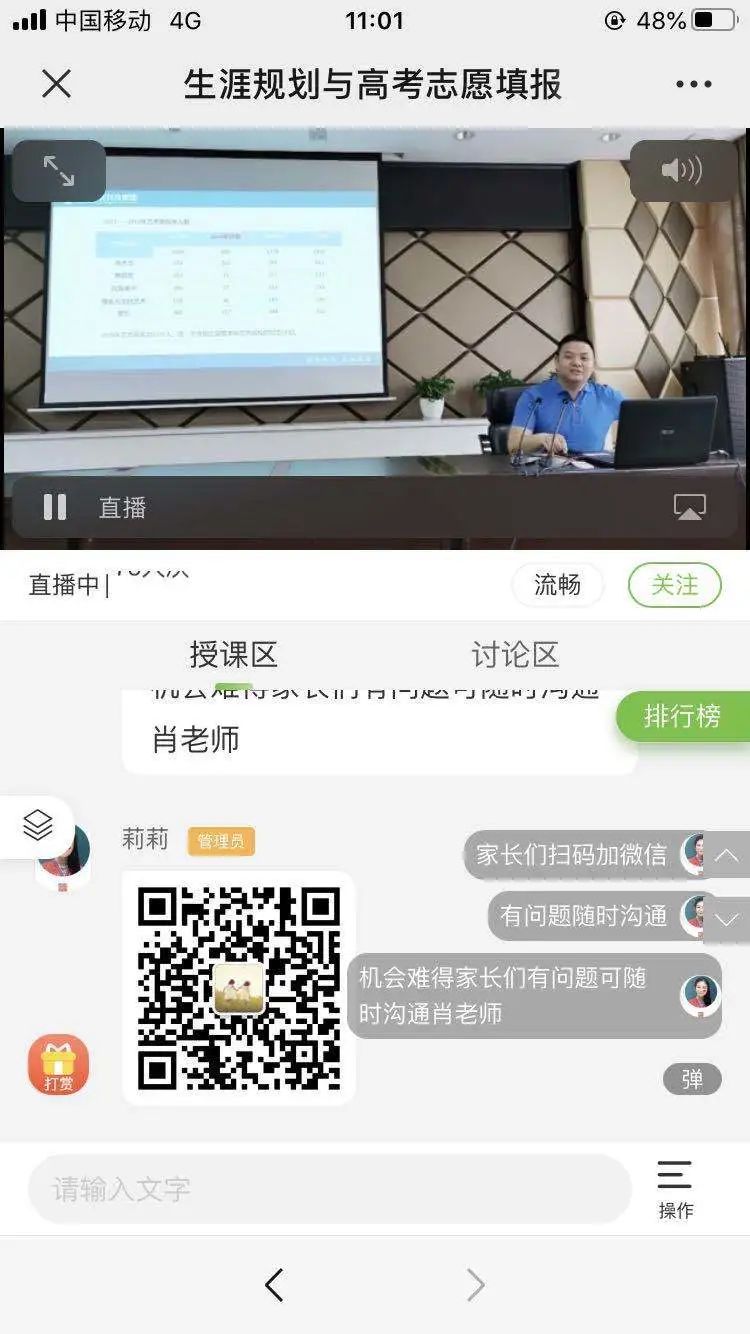Follow the channel with 关注
This screenshot has height=1334, width=750.
coord(674,585)
